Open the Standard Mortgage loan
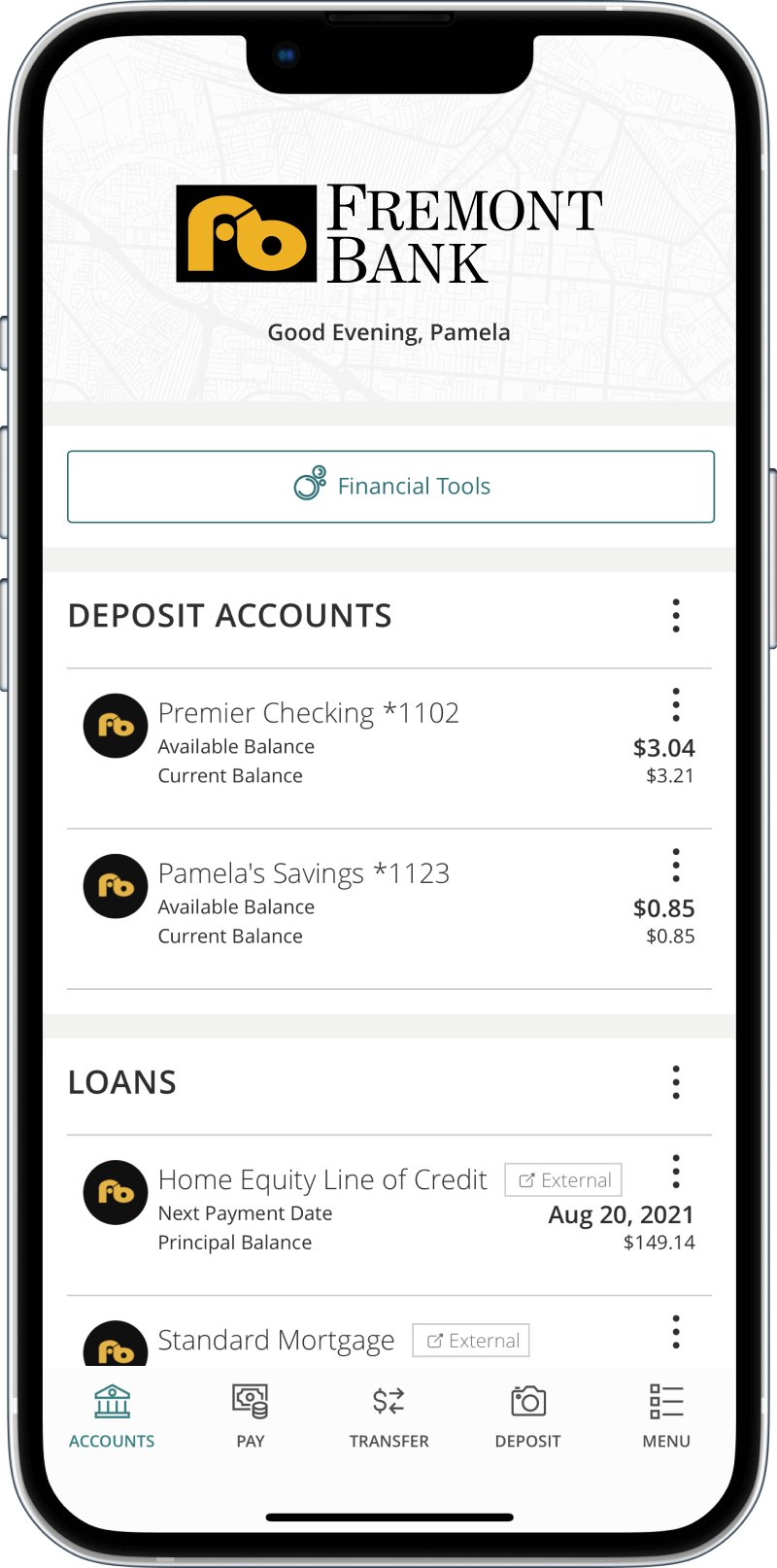The width and height of the screenshot is (777, 1568). click(x=276, y=1341)
